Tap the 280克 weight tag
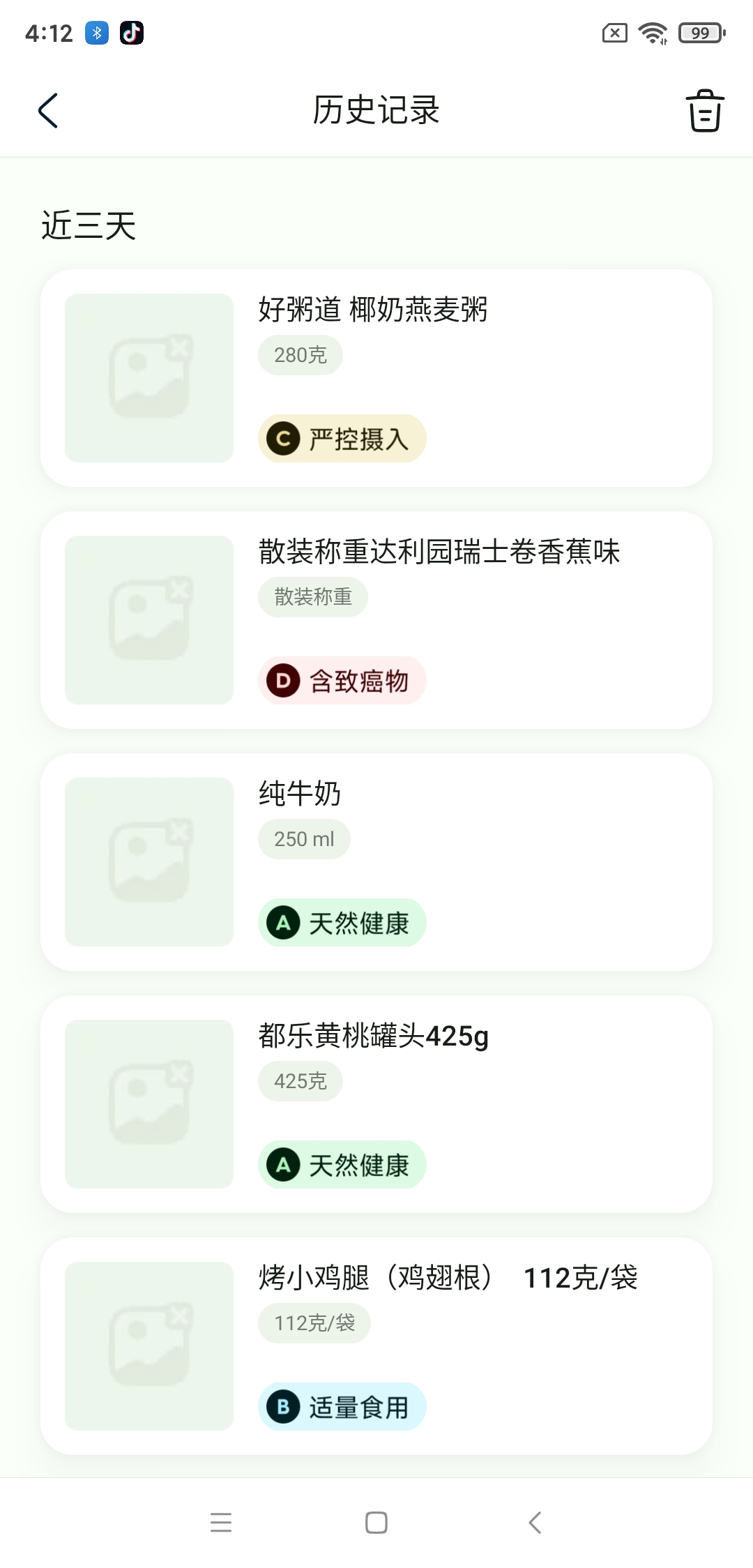Image resolution: width=753 pixels, height=1568 pixels. [300, 354]
